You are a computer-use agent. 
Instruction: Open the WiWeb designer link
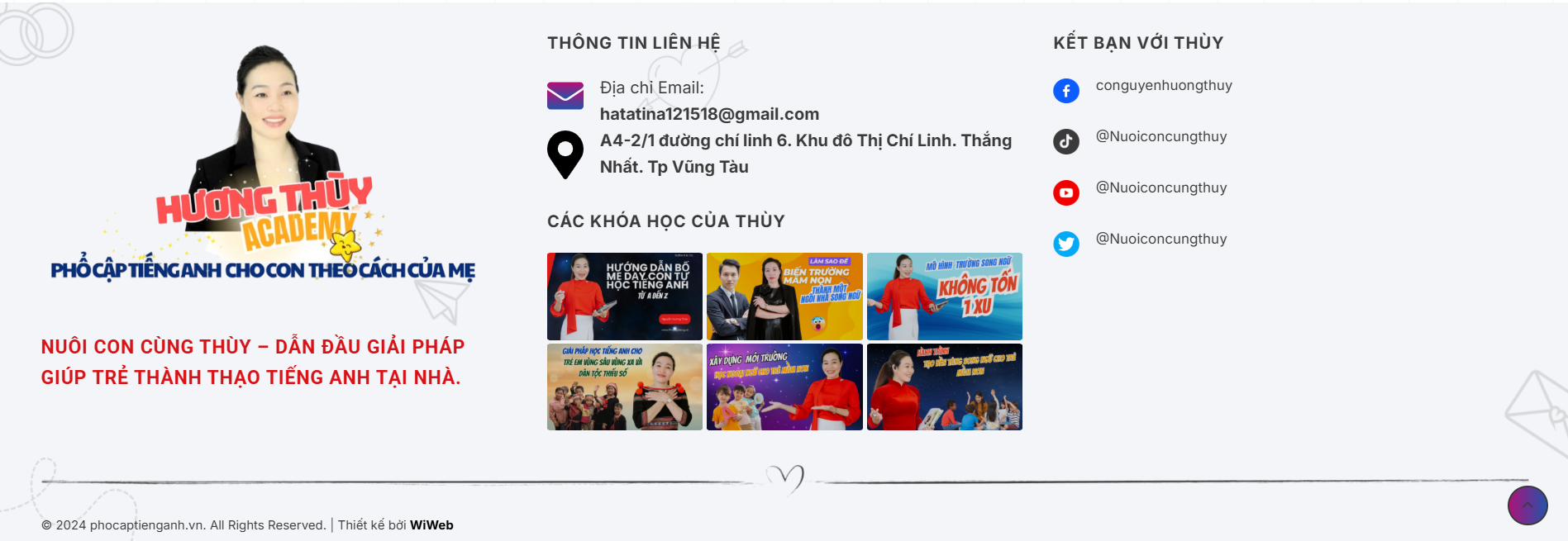(431, 525)
